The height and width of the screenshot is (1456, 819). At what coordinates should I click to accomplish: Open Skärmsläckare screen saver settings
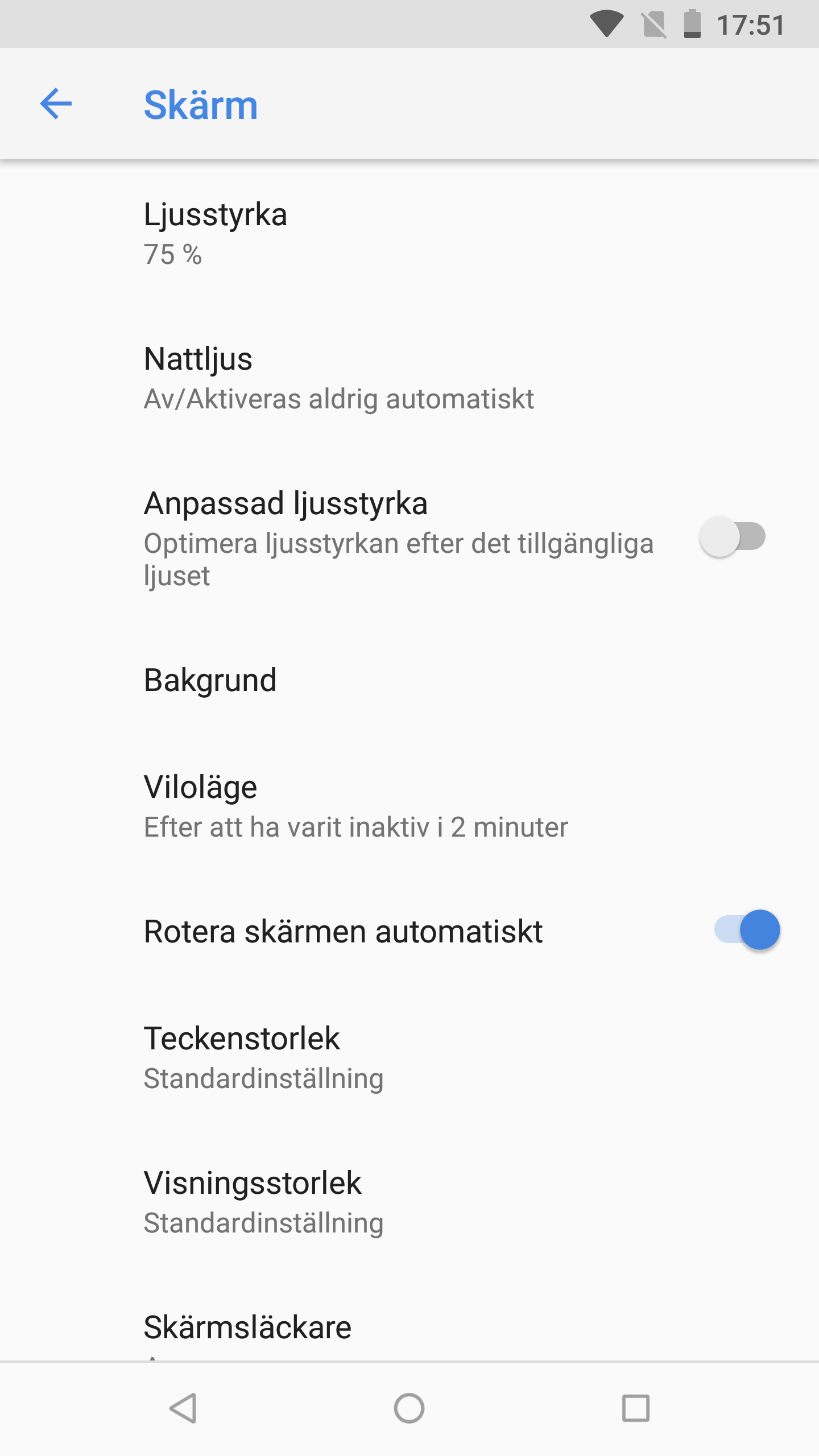pos(409,1318)
